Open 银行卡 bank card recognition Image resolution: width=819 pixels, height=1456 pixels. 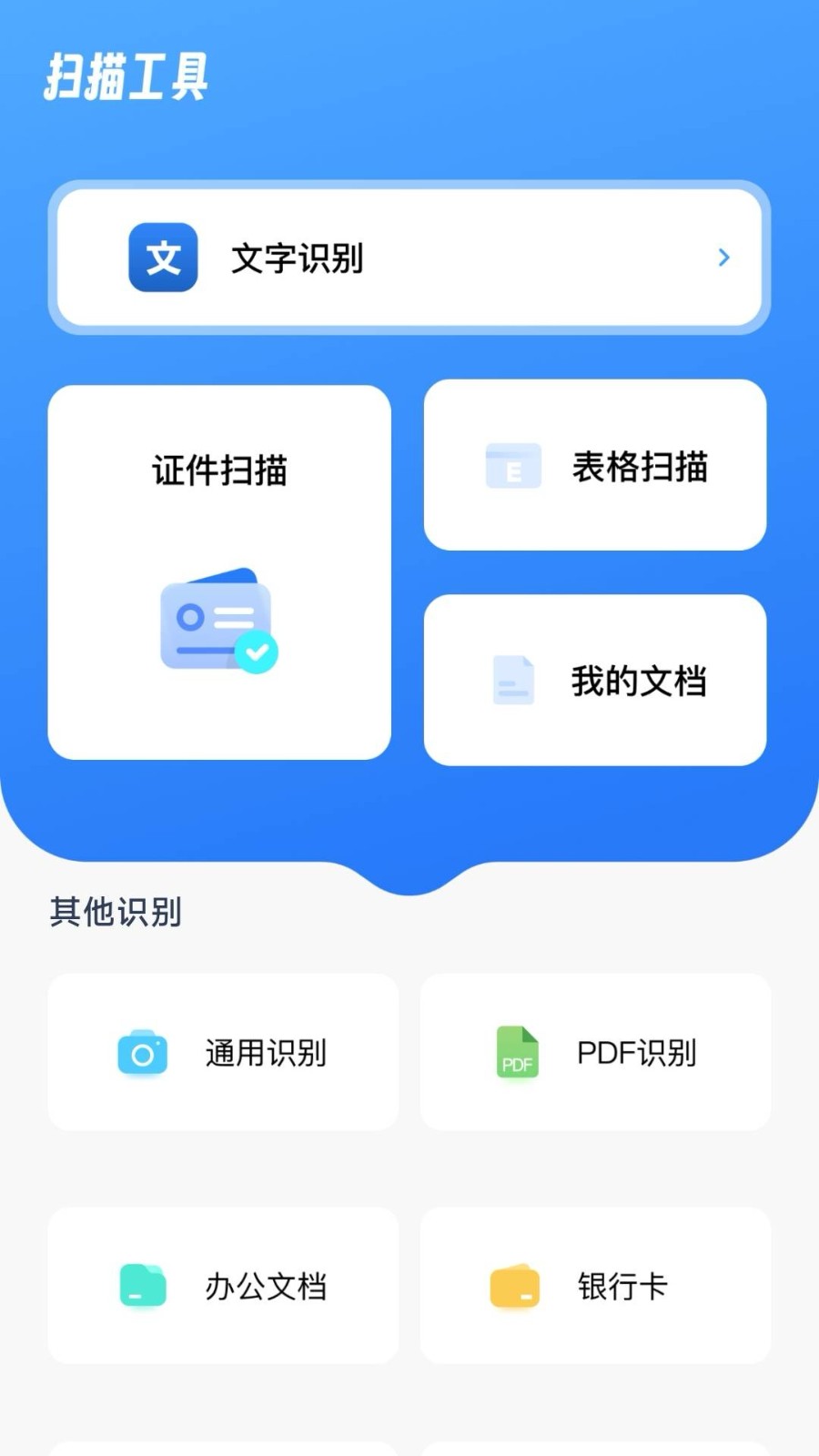[x=595, y=1286]
